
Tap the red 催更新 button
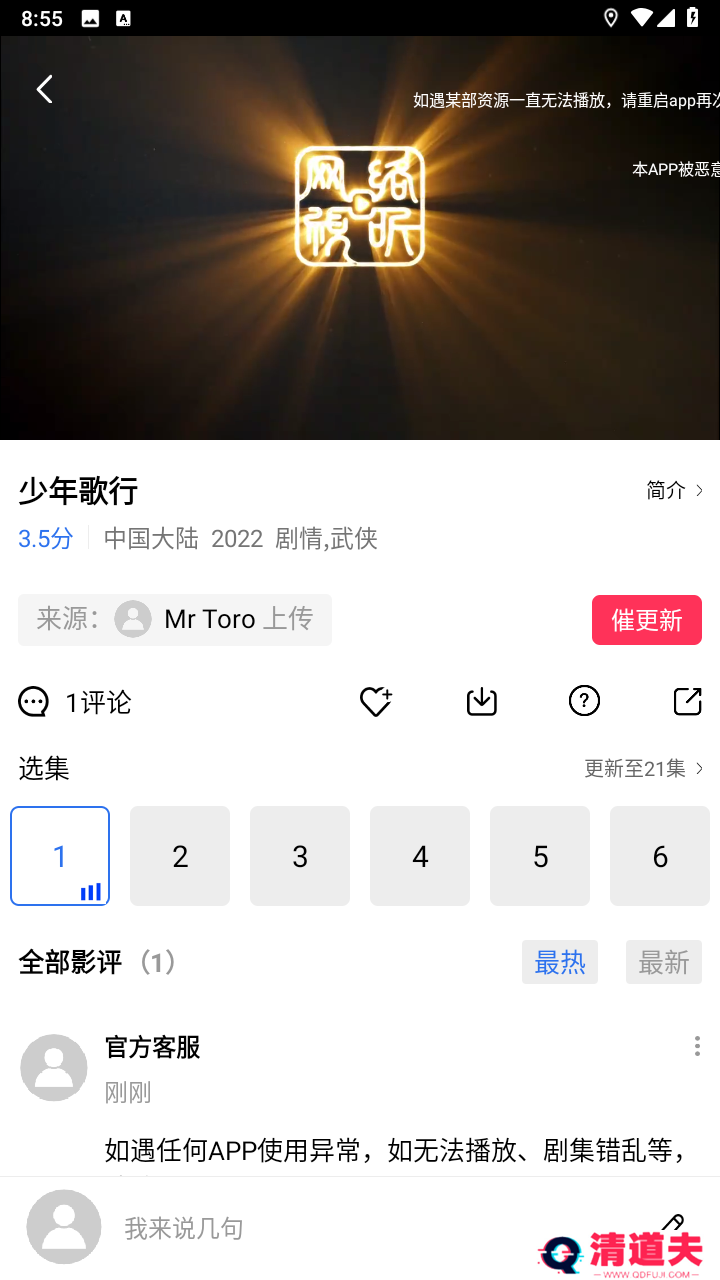646,620
